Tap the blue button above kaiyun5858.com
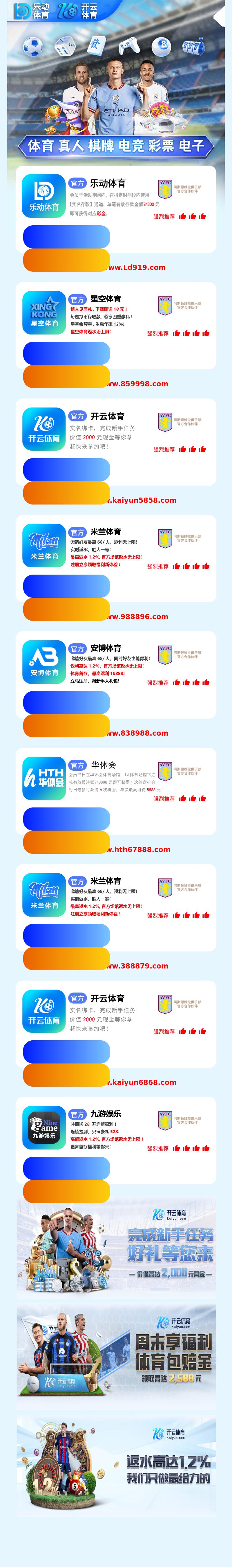Viewport: 232px width, 1568px height. tap(66, 470)
